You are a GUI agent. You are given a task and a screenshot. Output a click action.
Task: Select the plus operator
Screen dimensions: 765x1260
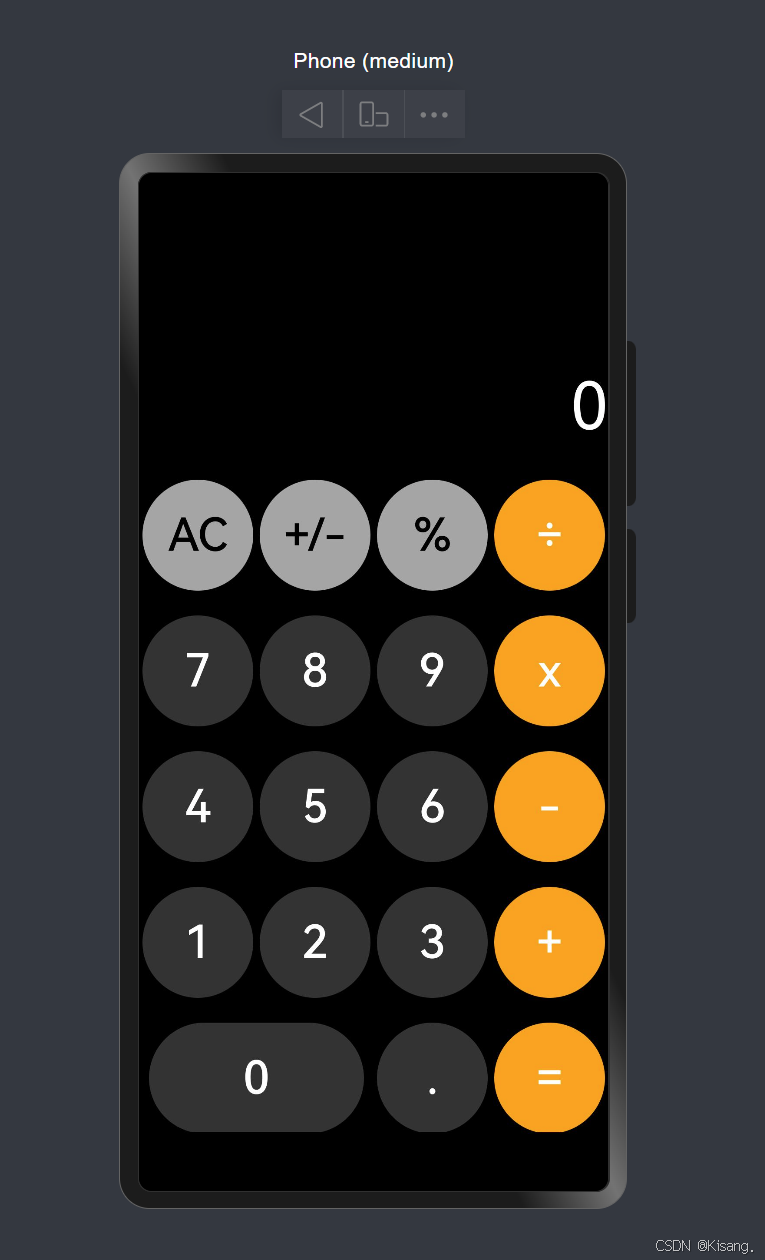coord(549,942)
